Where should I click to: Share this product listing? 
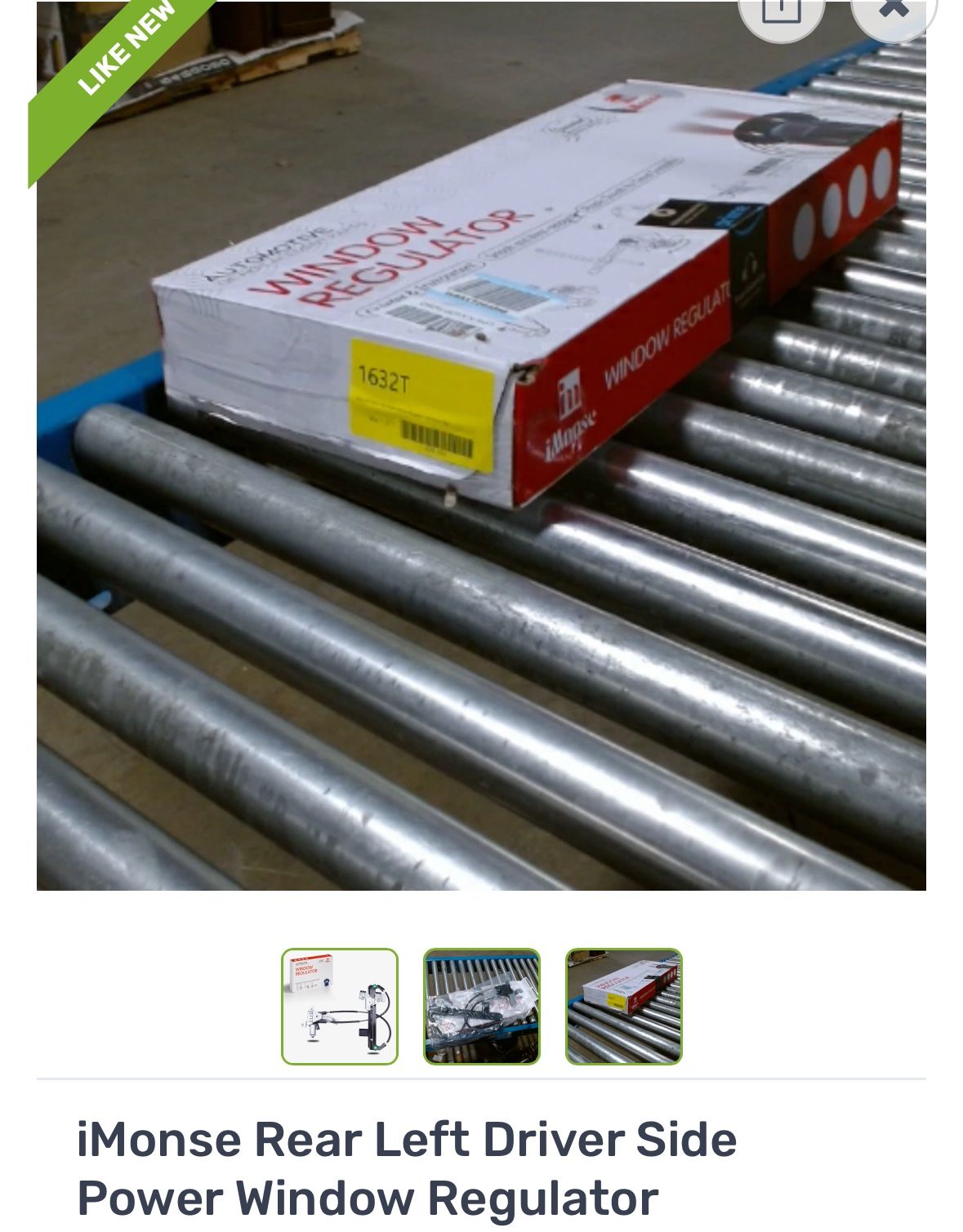click(x=780, y=11)
